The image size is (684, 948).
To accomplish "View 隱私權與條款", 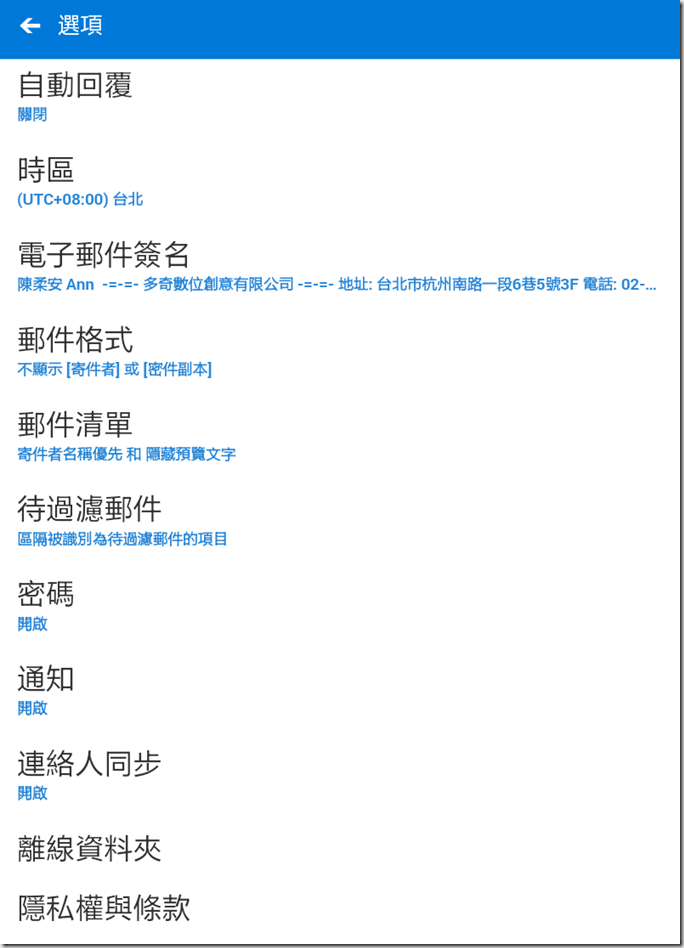I will coord(104,907).
